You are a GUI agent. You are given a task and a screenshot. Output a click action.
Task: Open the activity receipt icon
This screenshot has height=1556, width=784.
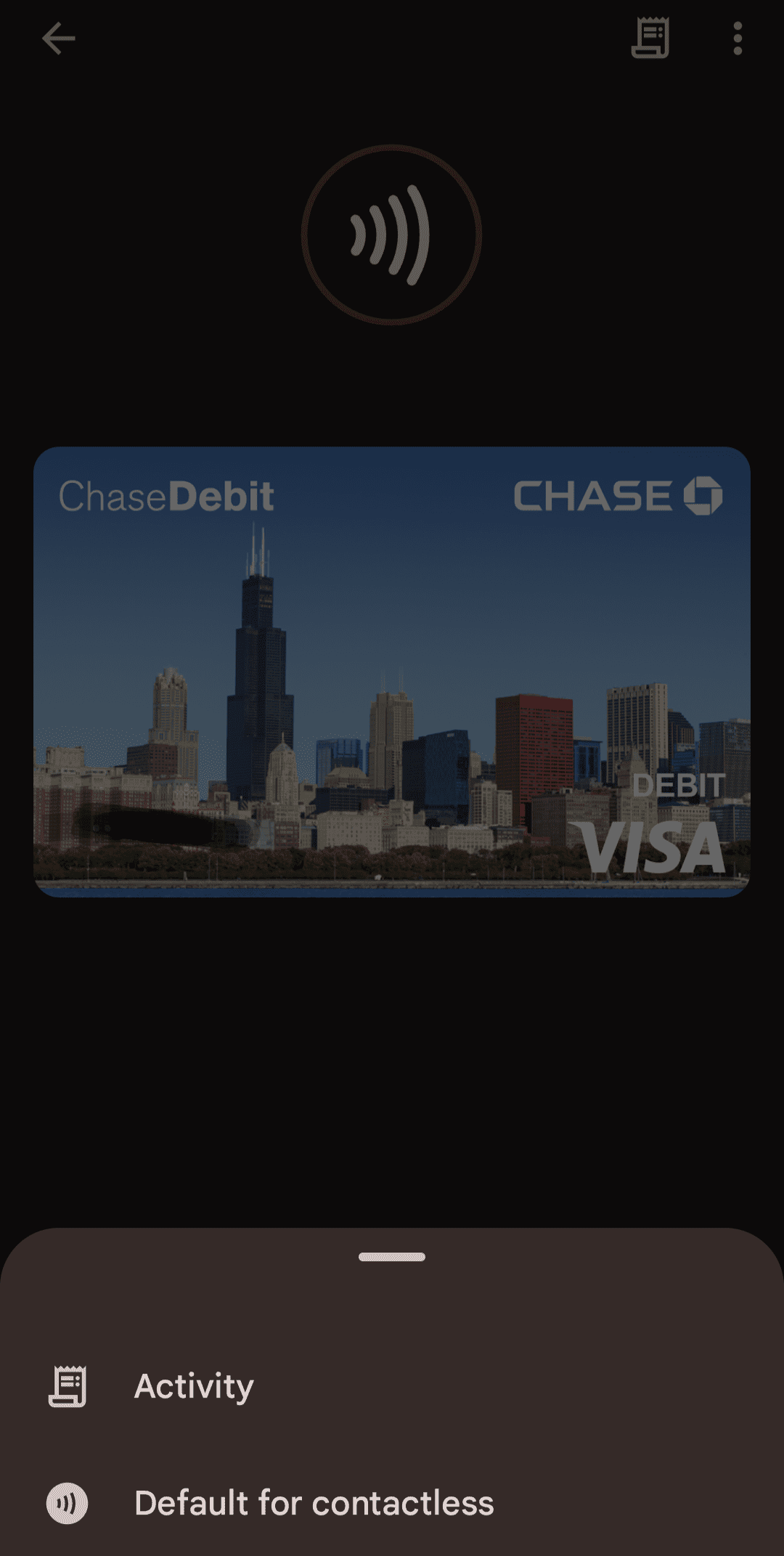pyautogui.click(x=650, y=38)
